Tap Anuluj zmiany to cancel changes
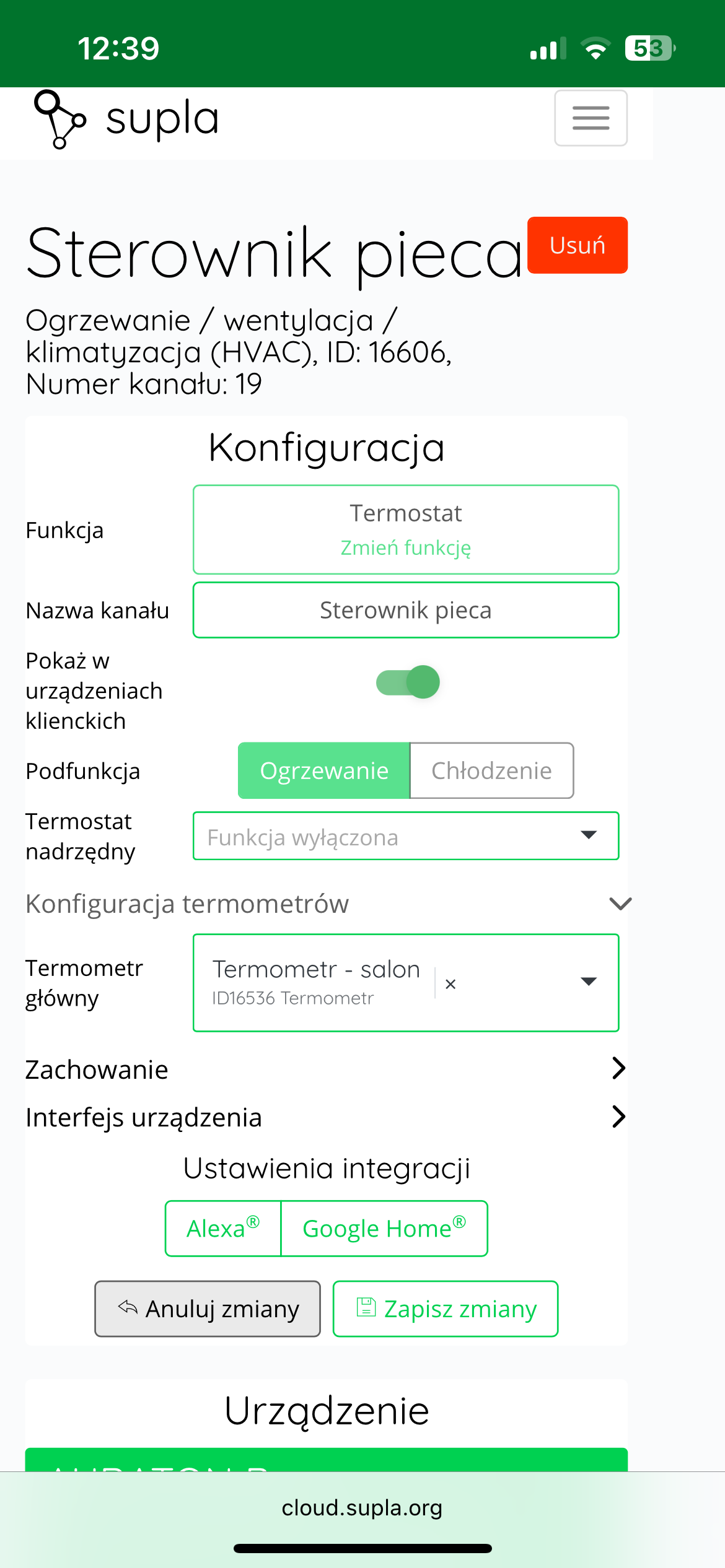The height and width of the screenshot is (1568, 725). tap(208, 1309)
